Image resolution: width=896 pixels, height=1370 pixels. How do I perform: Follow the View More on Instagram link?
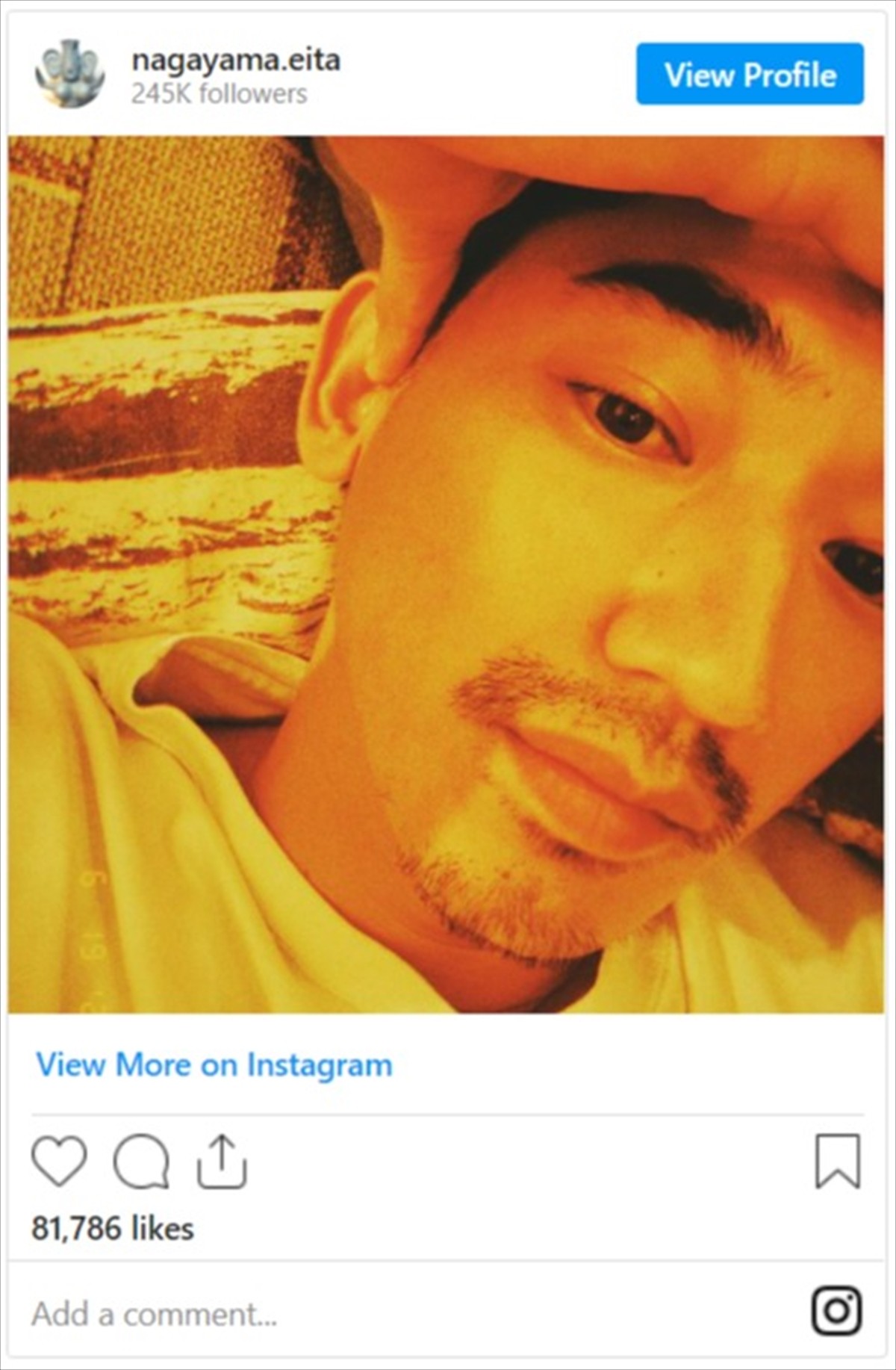tap(214, 1064)
